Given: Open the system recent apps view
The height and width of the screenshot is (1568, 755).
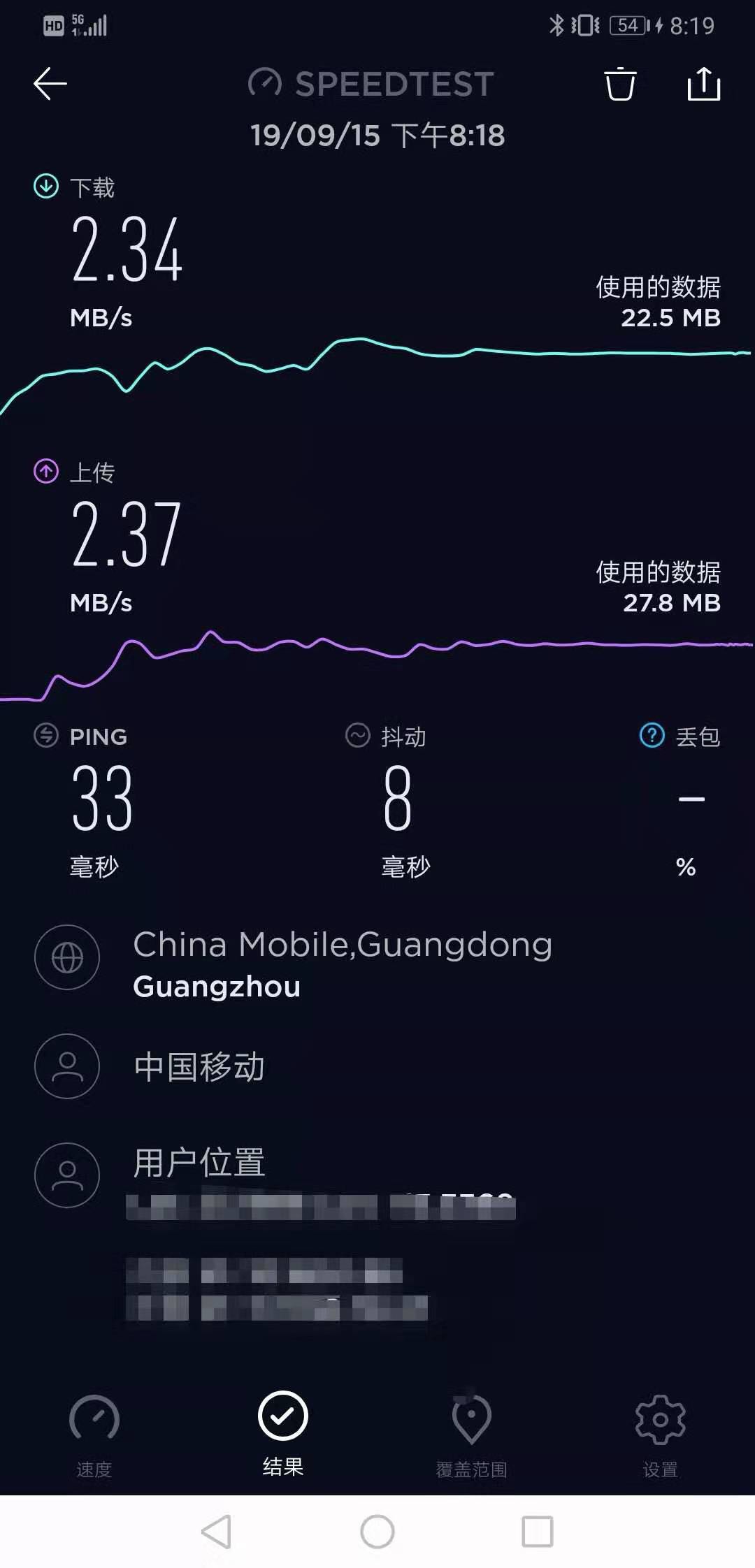Looking at the screenshot, I should pyautogui.click(x=538, y=1532).
